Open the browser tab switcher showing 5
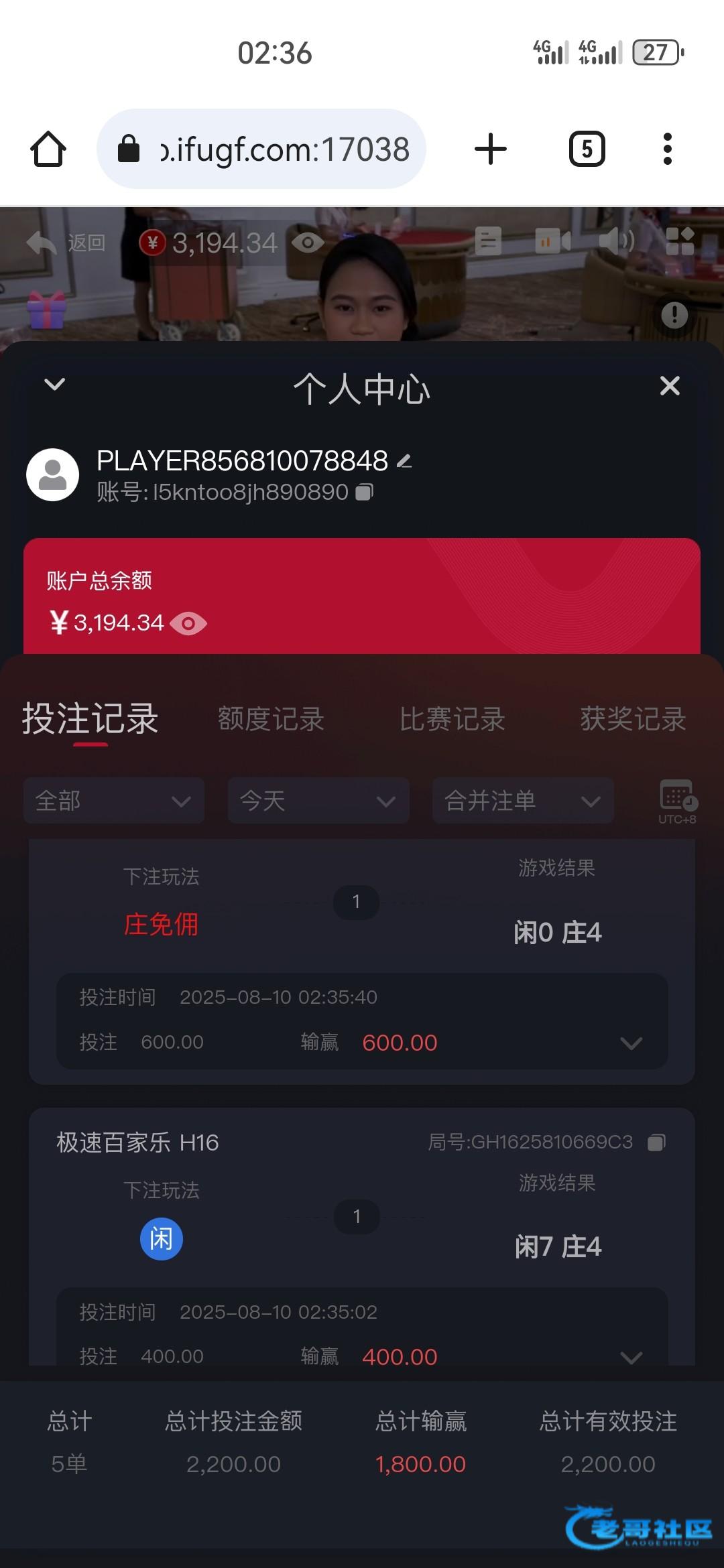The image size is (724, 1568). 587,149
